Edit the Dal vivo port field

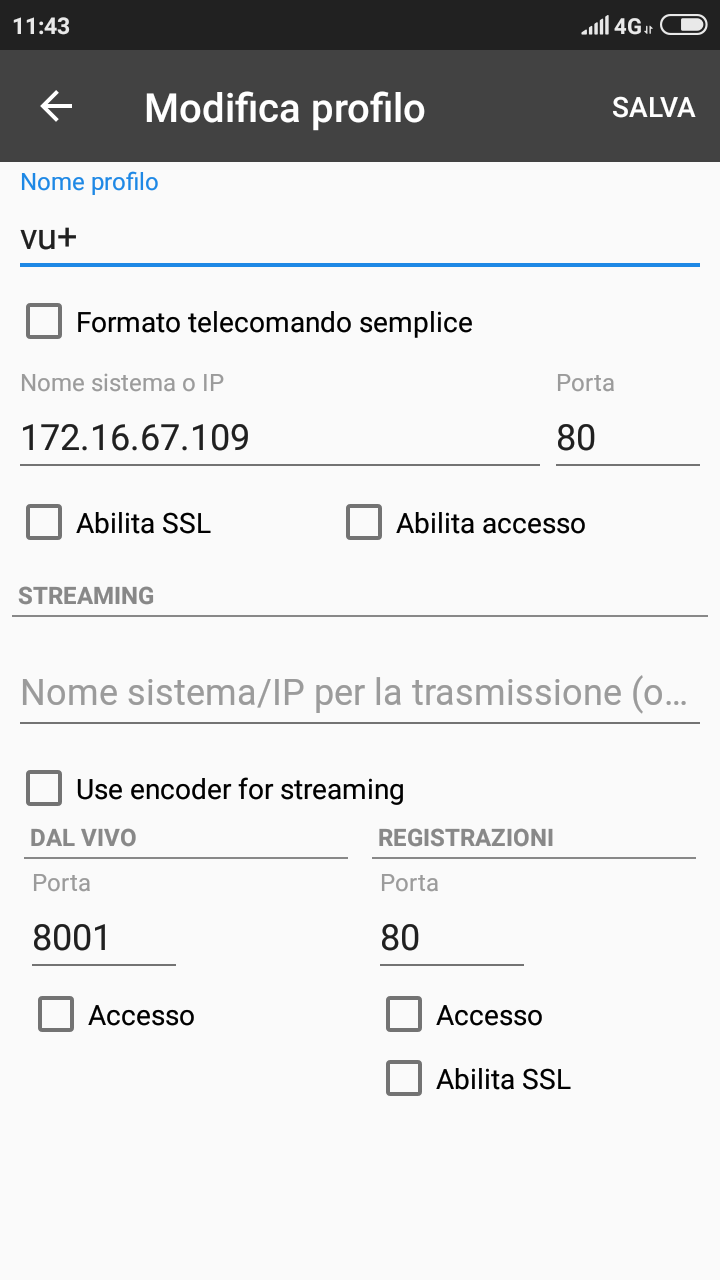[x=103, y=938]
